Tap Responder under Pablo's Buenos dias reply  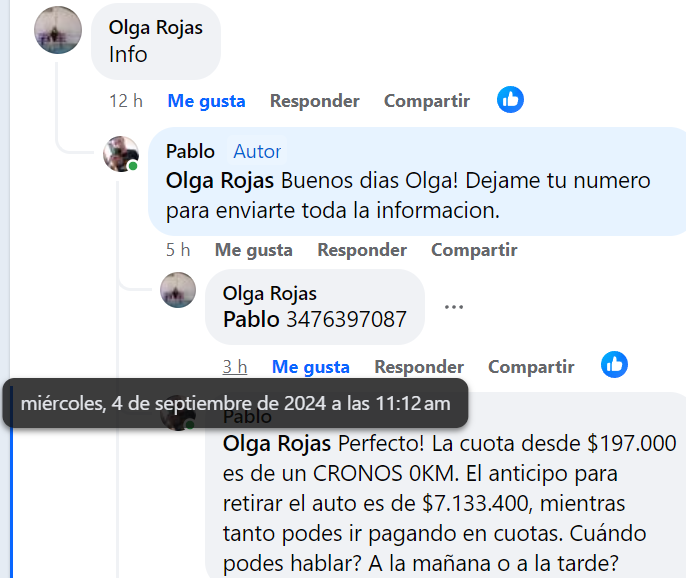[361, 250]
